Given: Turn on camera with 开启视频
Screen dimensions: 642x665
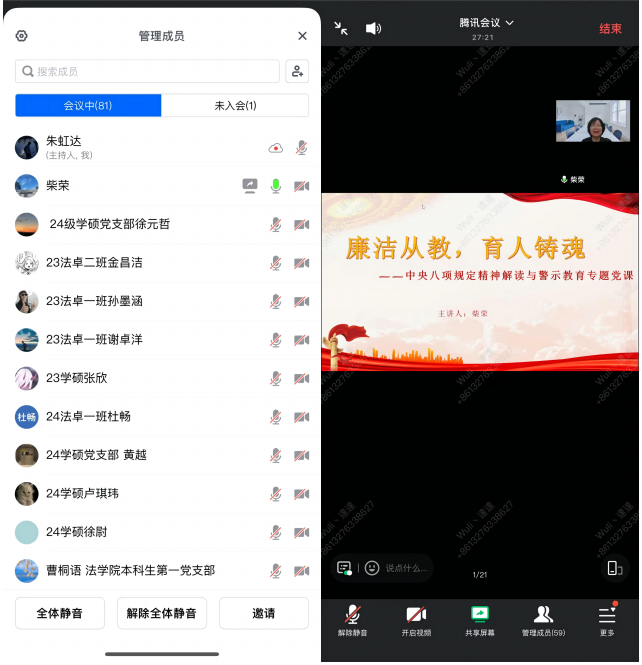Looking at the screenshot, I should click(416, 620).
